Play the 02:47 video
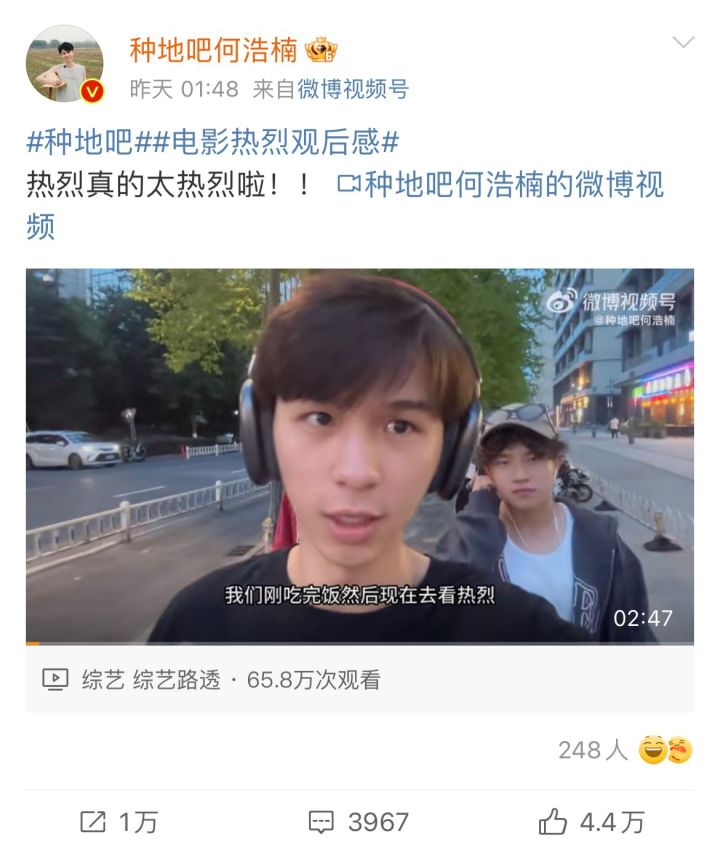The height and width of the screenshot is (855, 720). pyautogui.click(x=359, y=456)
